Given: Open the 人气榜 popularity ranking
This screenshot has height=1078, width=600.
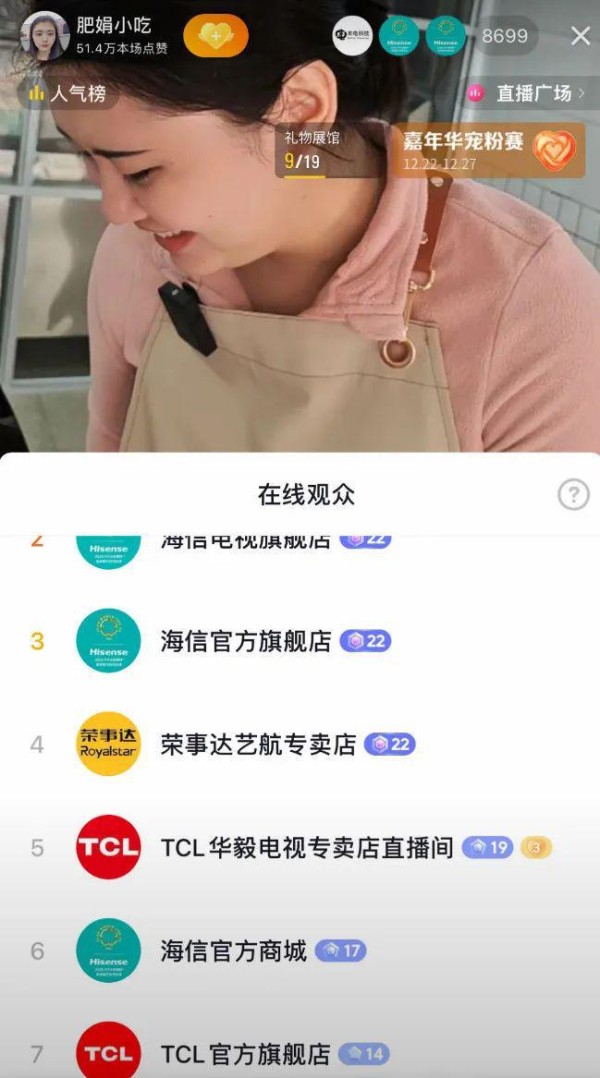Looking at the screenshot, I should point(66,93).
